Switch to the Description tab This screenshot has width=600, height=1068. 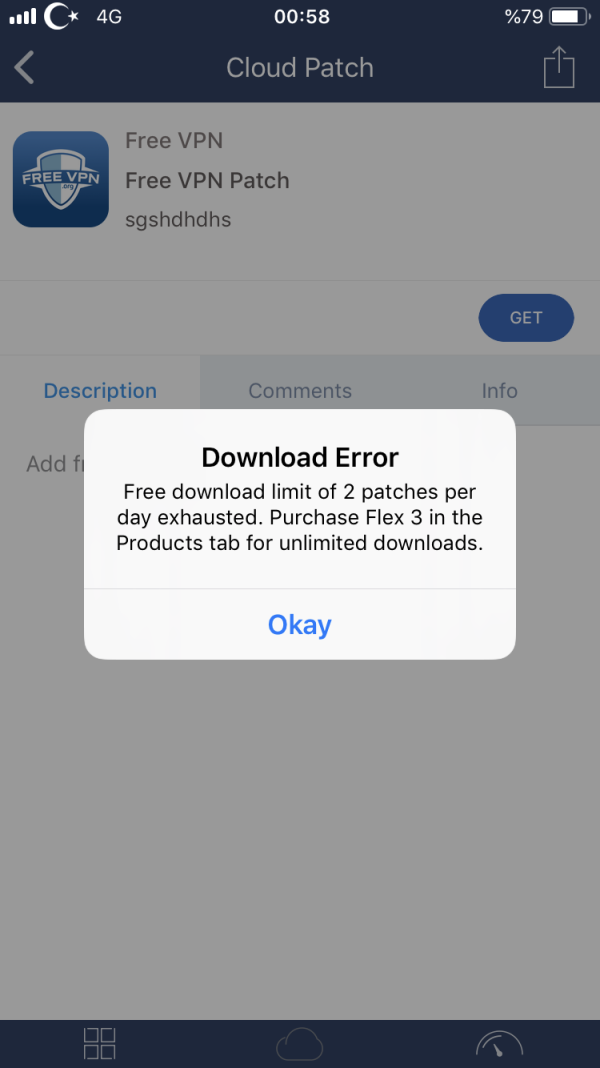tap(100, 391)
